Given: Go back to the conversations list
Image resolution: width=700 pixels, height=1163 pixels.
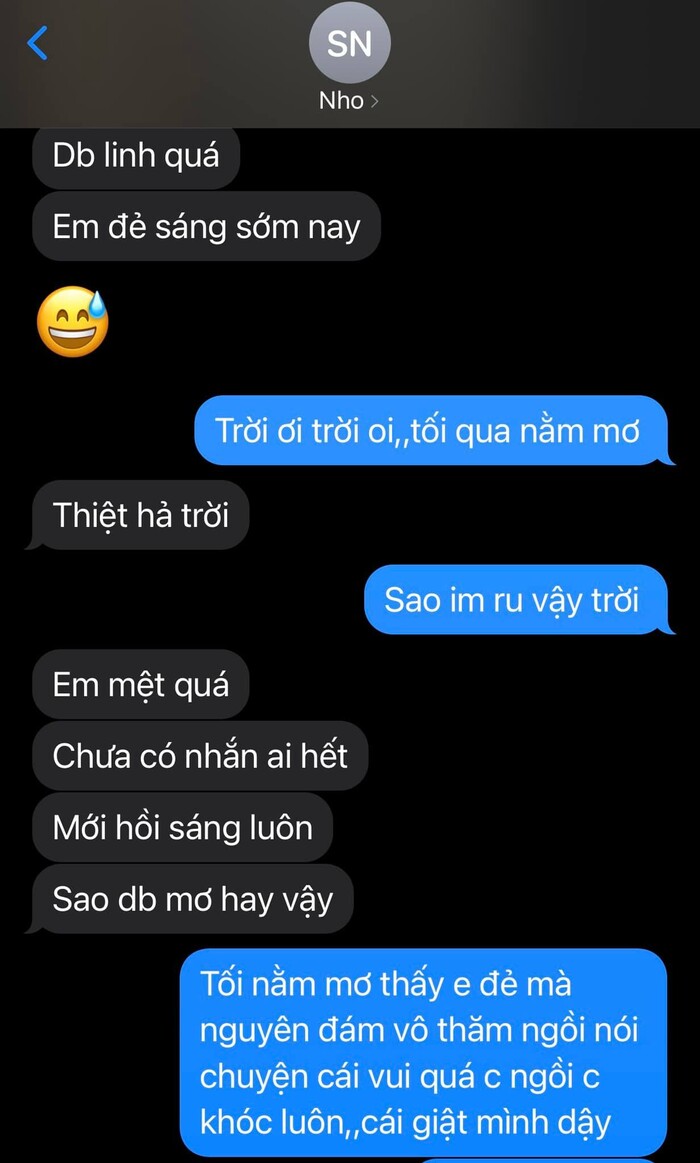Looking at the screenshot, I should tap(37, 44).
